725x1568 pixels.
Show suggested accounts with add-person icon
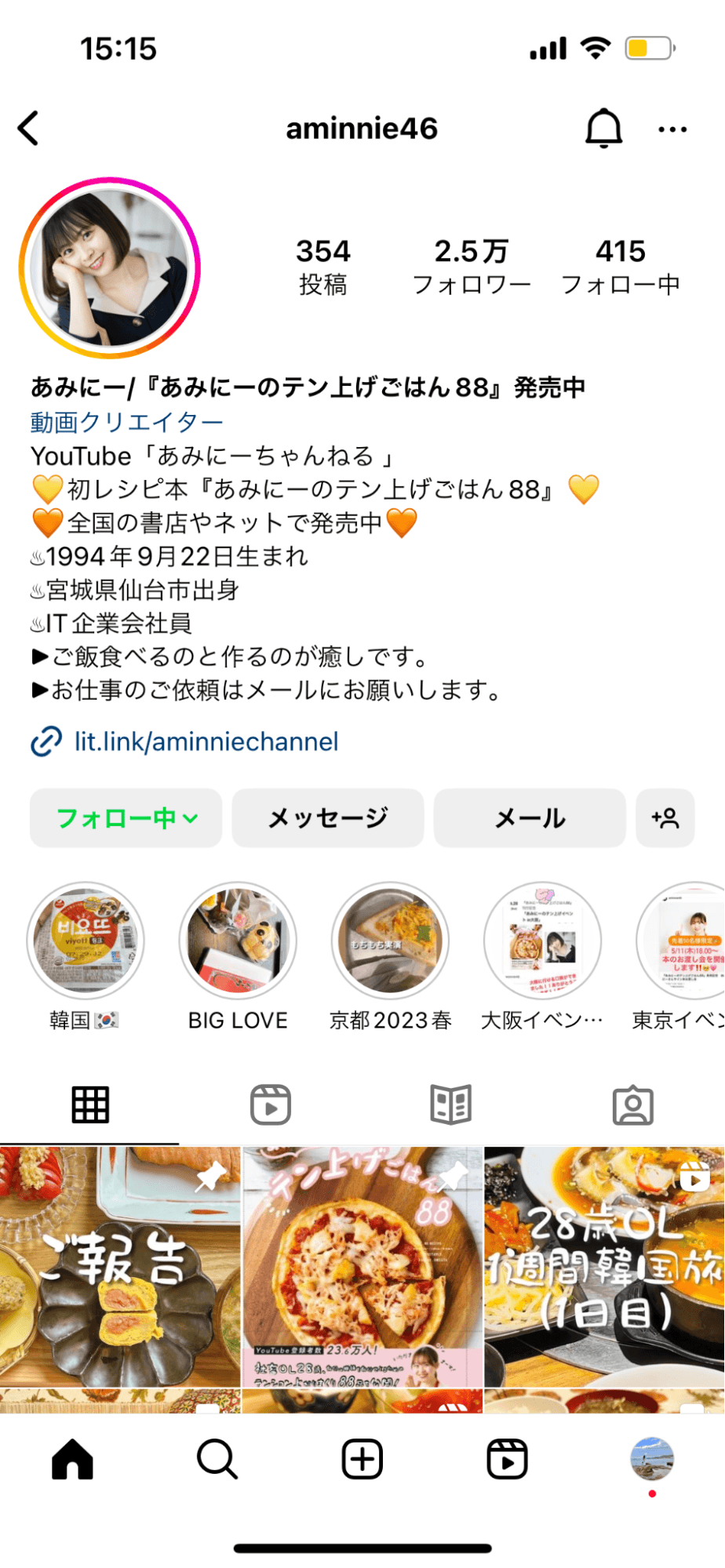[x=665, y=818]
